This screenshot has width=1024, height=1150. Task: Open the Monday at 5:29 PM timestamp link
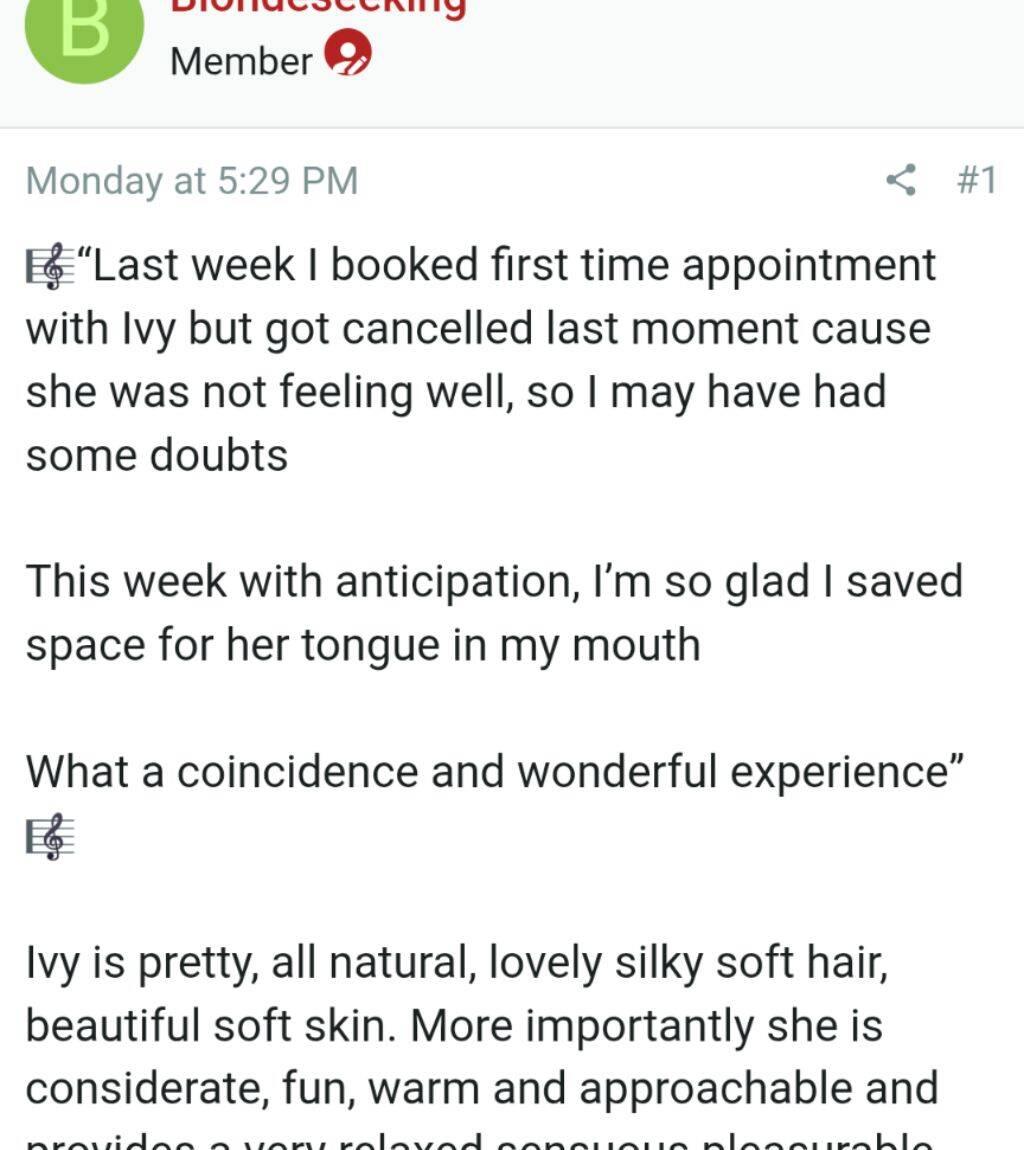191,181
